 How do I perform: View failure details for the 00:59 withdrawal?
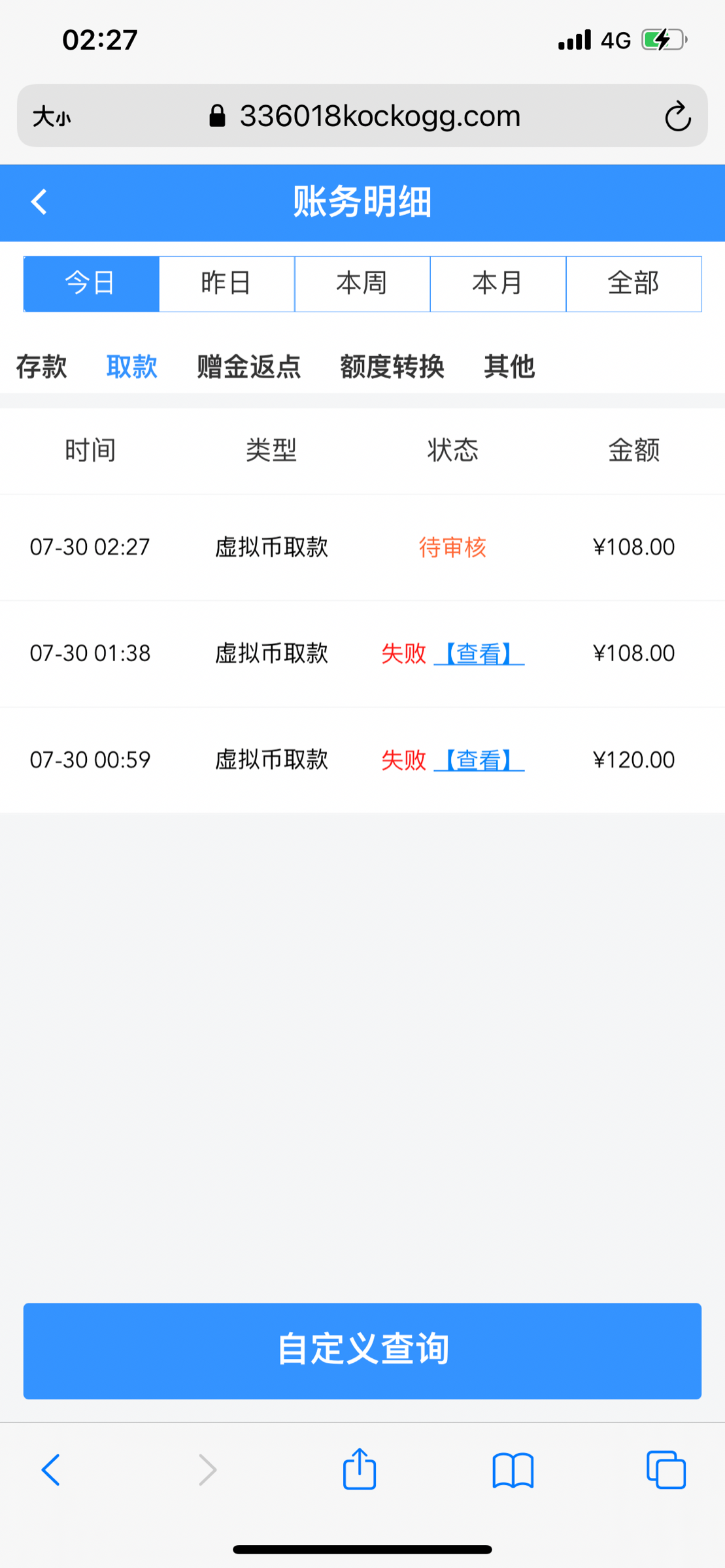(x=479, y=760)
